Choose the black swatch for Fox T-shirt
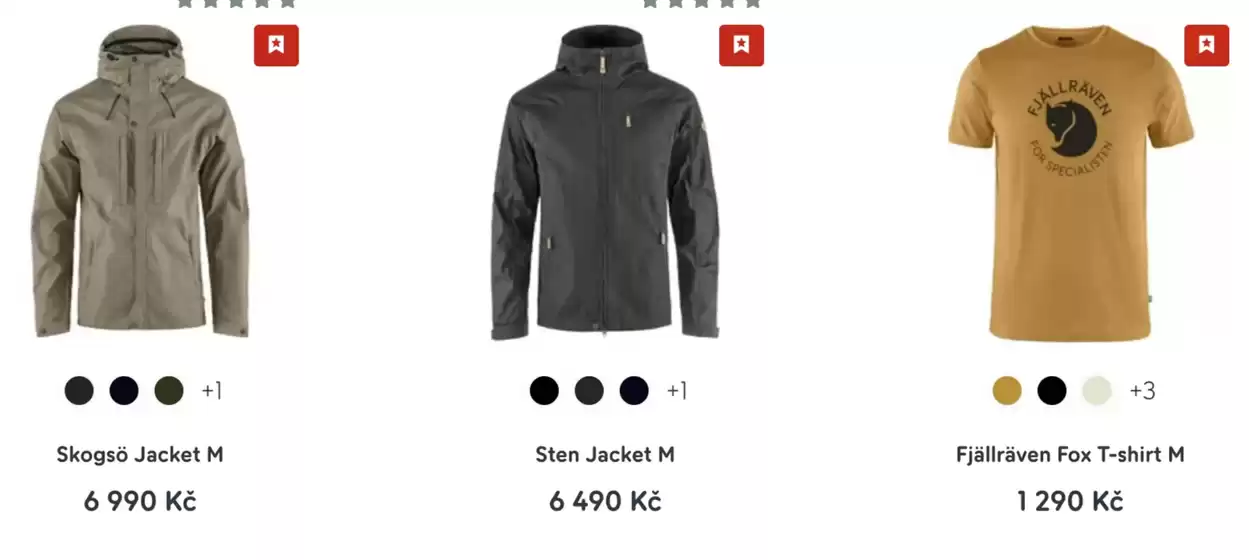 click(x=1052, y=390)
